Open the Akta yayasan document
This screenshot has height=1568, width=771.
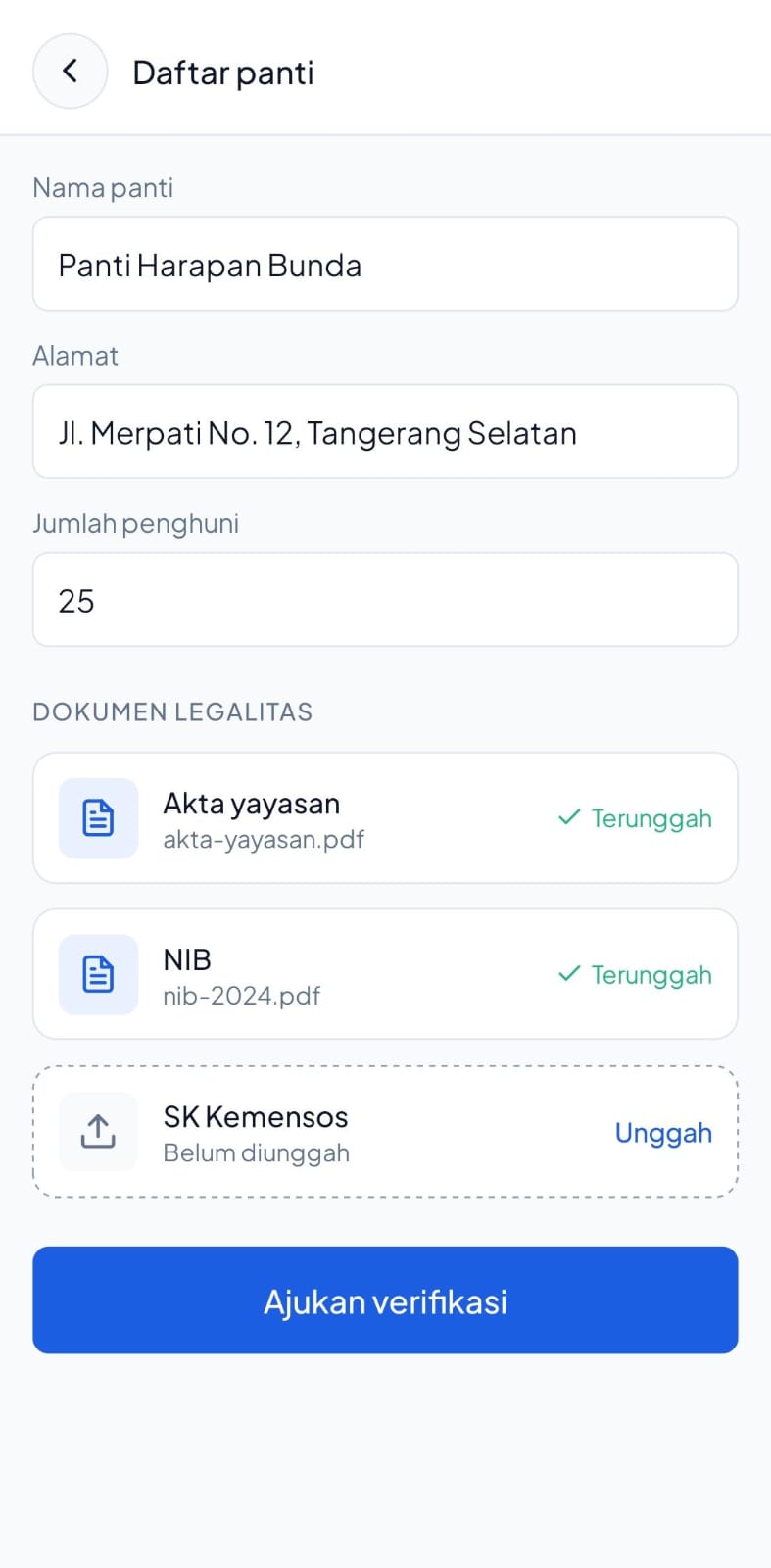[x=385, y=817]
